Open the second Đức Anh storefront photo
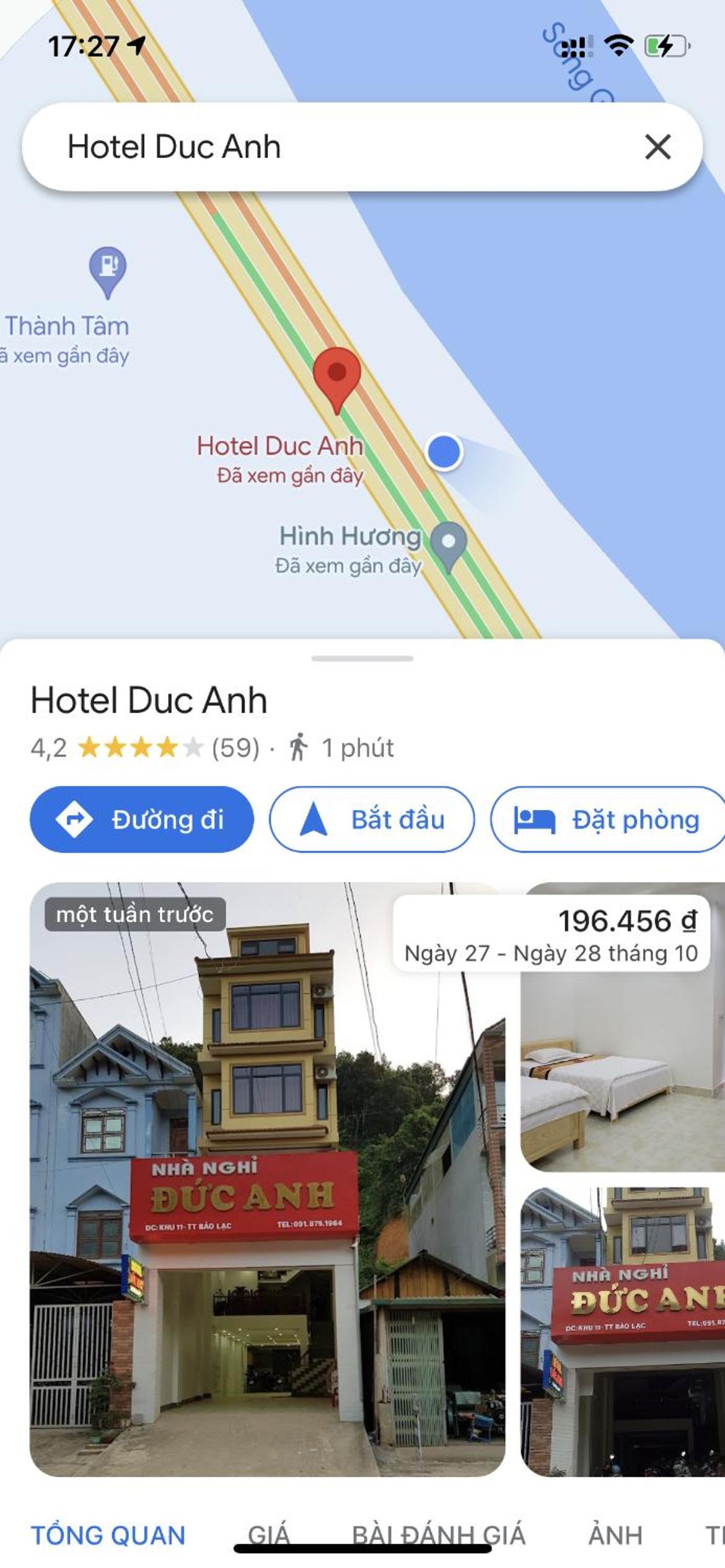 623,1331
